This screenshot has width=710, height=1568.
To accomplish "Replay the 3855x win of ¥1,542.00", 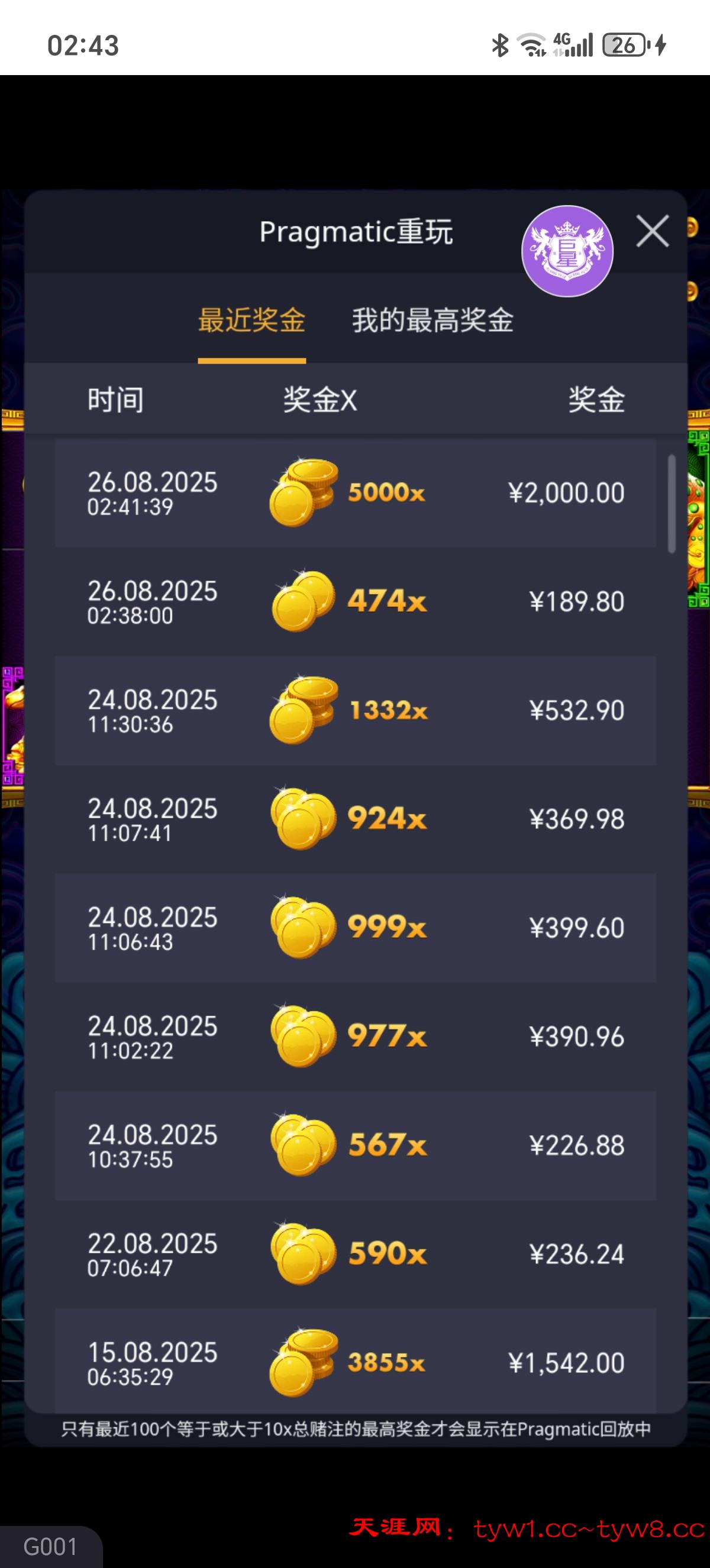I will (356, 1362).
